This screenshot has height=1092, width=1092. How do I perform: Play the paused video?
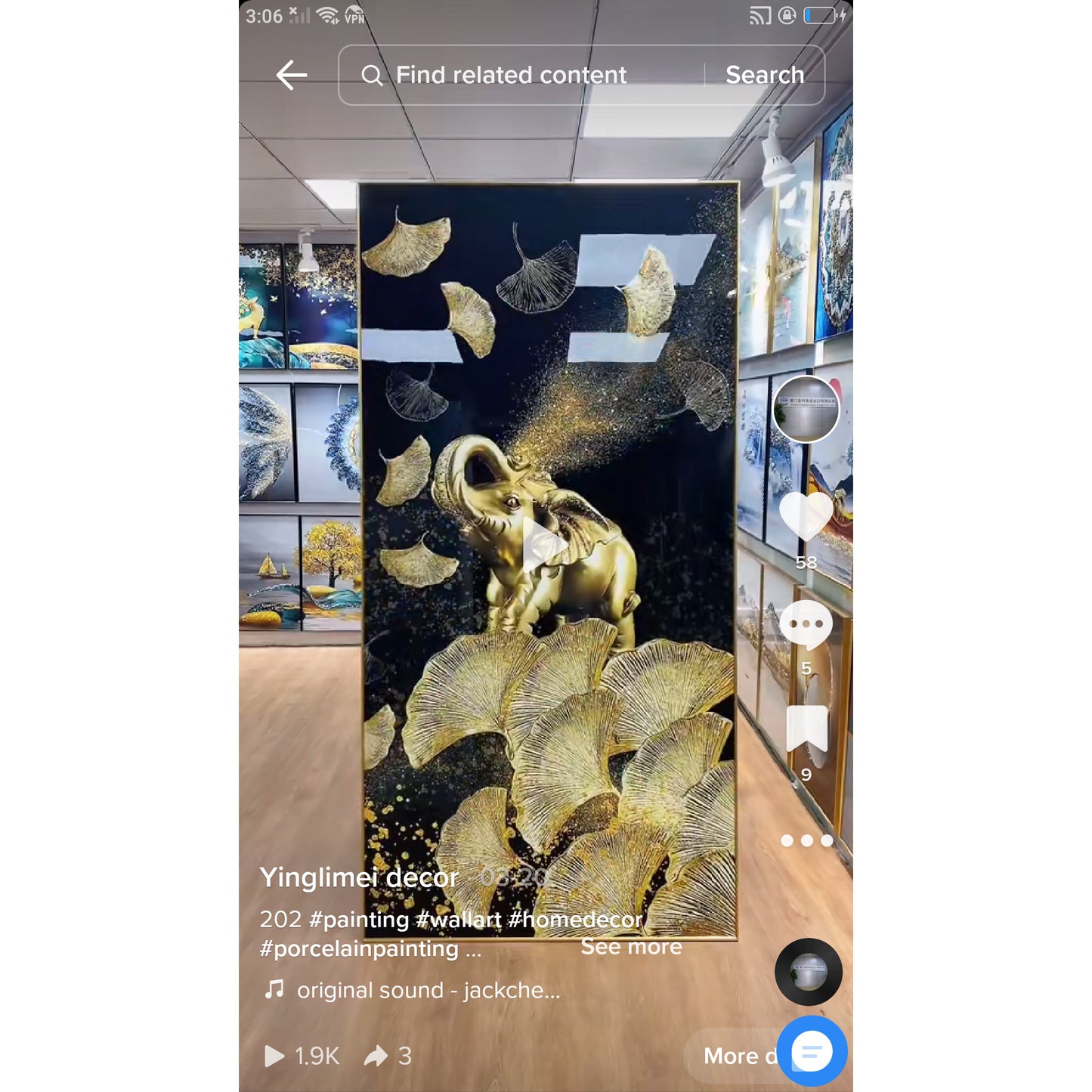545,546
